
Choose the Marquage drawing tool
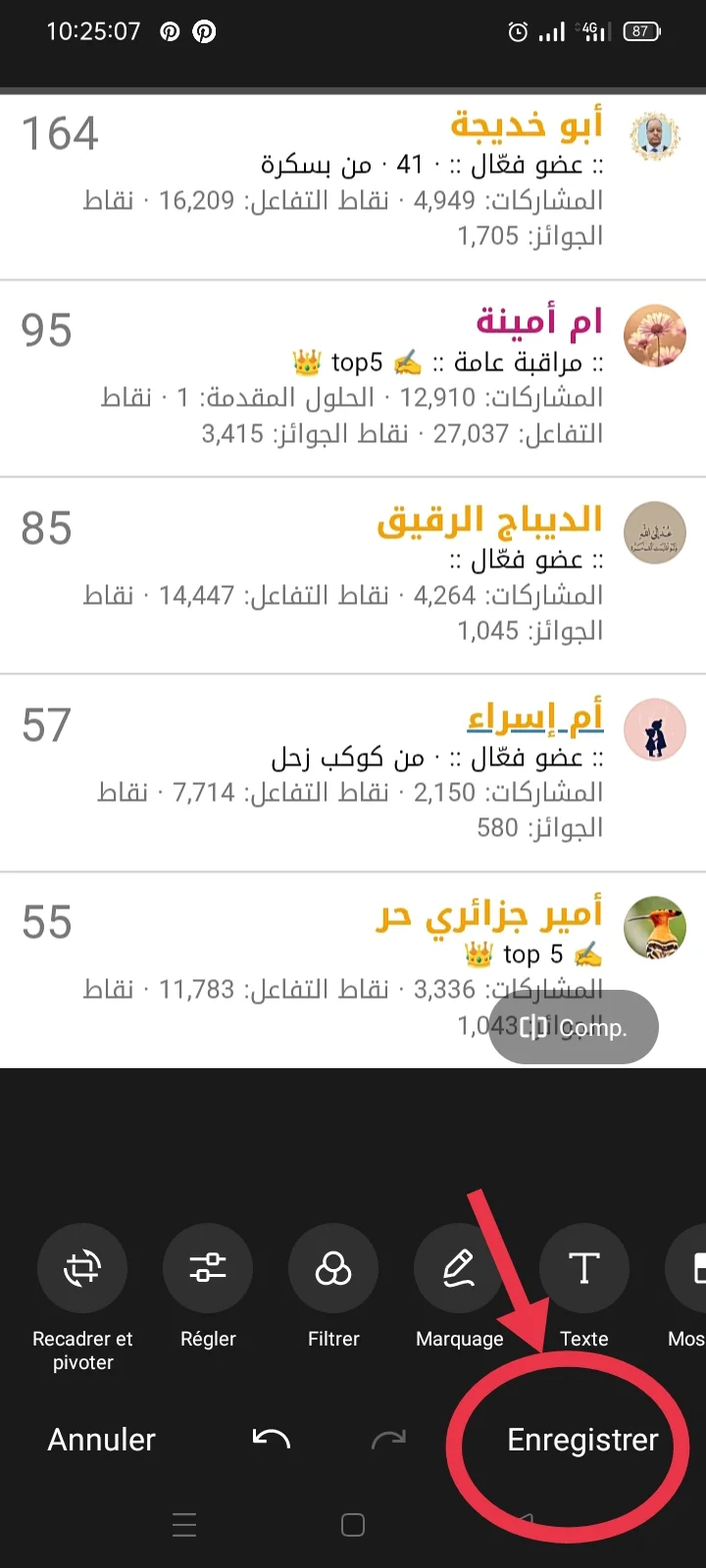click(459, 1268)
